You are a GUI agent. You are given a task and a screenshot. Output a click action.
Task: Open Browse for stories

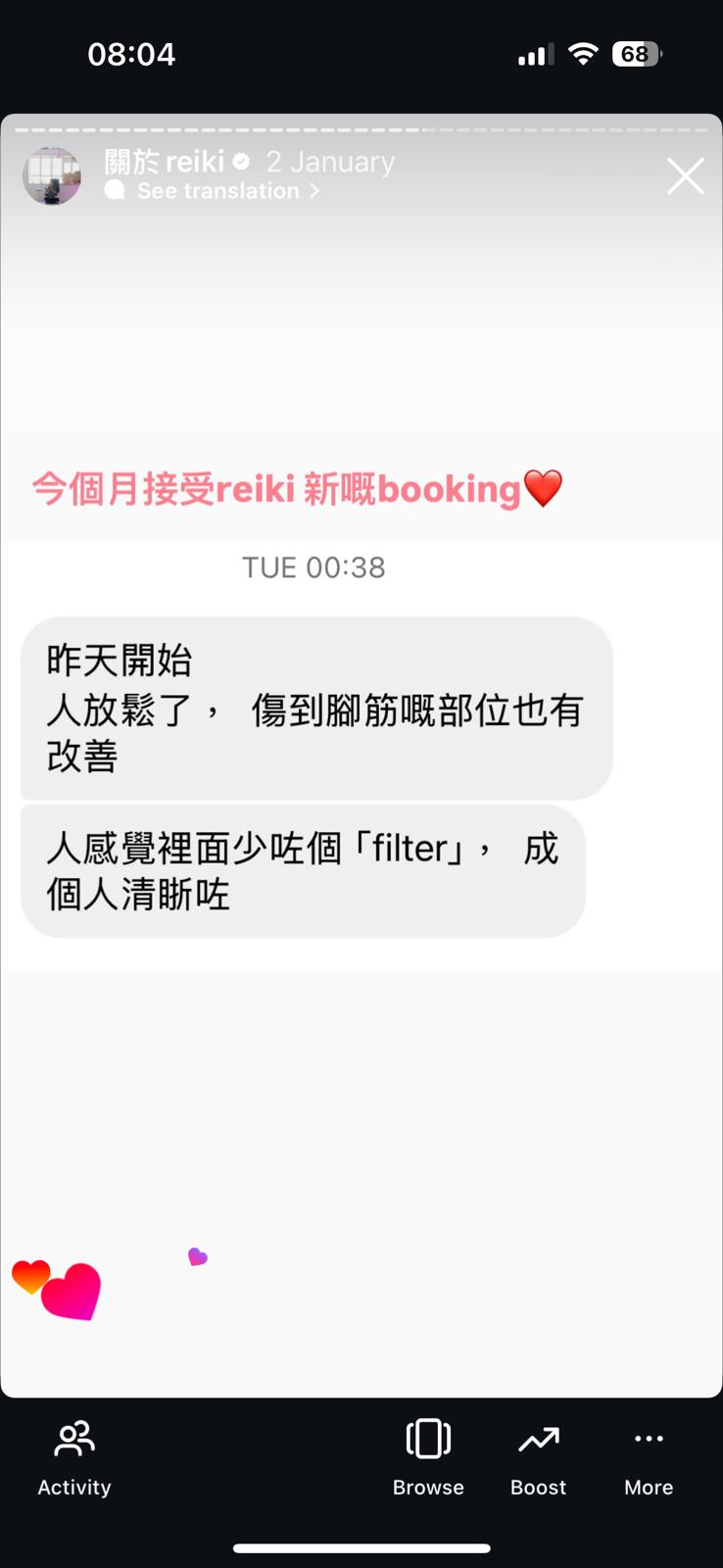point(428,1456)
